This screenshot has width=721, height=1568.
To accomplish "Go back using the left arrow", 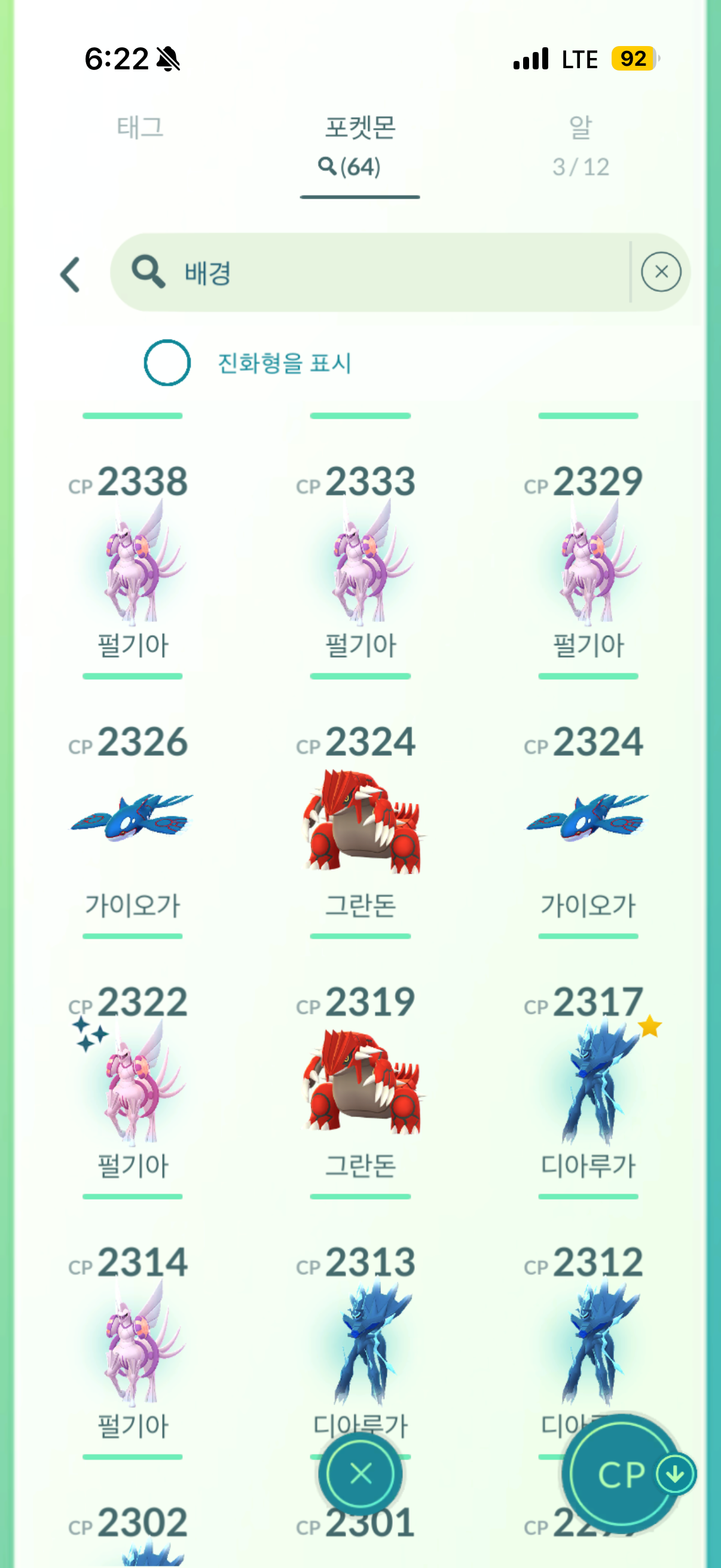I will pyautogui.click(x=71, y=274).
